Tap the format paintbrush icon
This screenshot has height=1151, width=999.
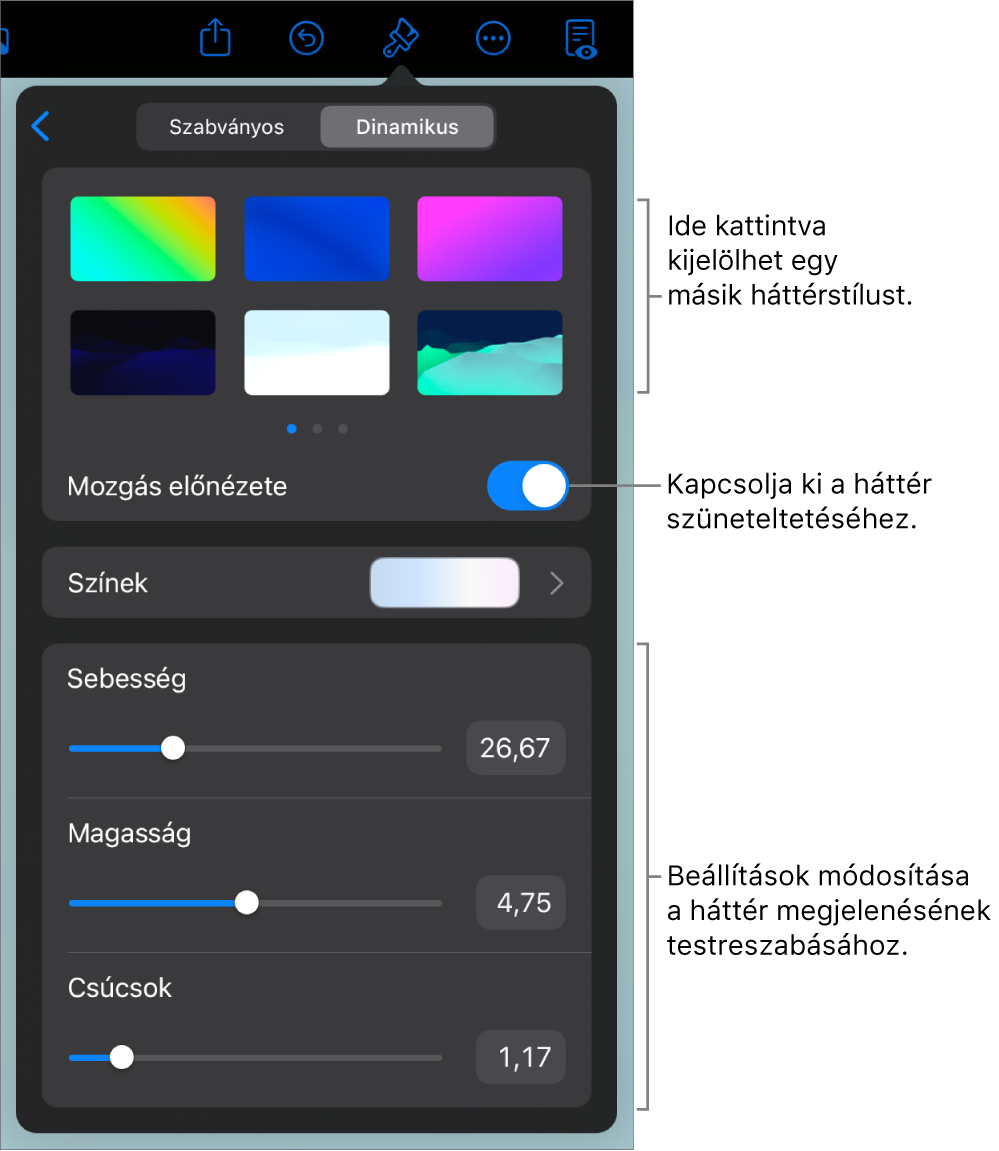click(x=401, y=39)
